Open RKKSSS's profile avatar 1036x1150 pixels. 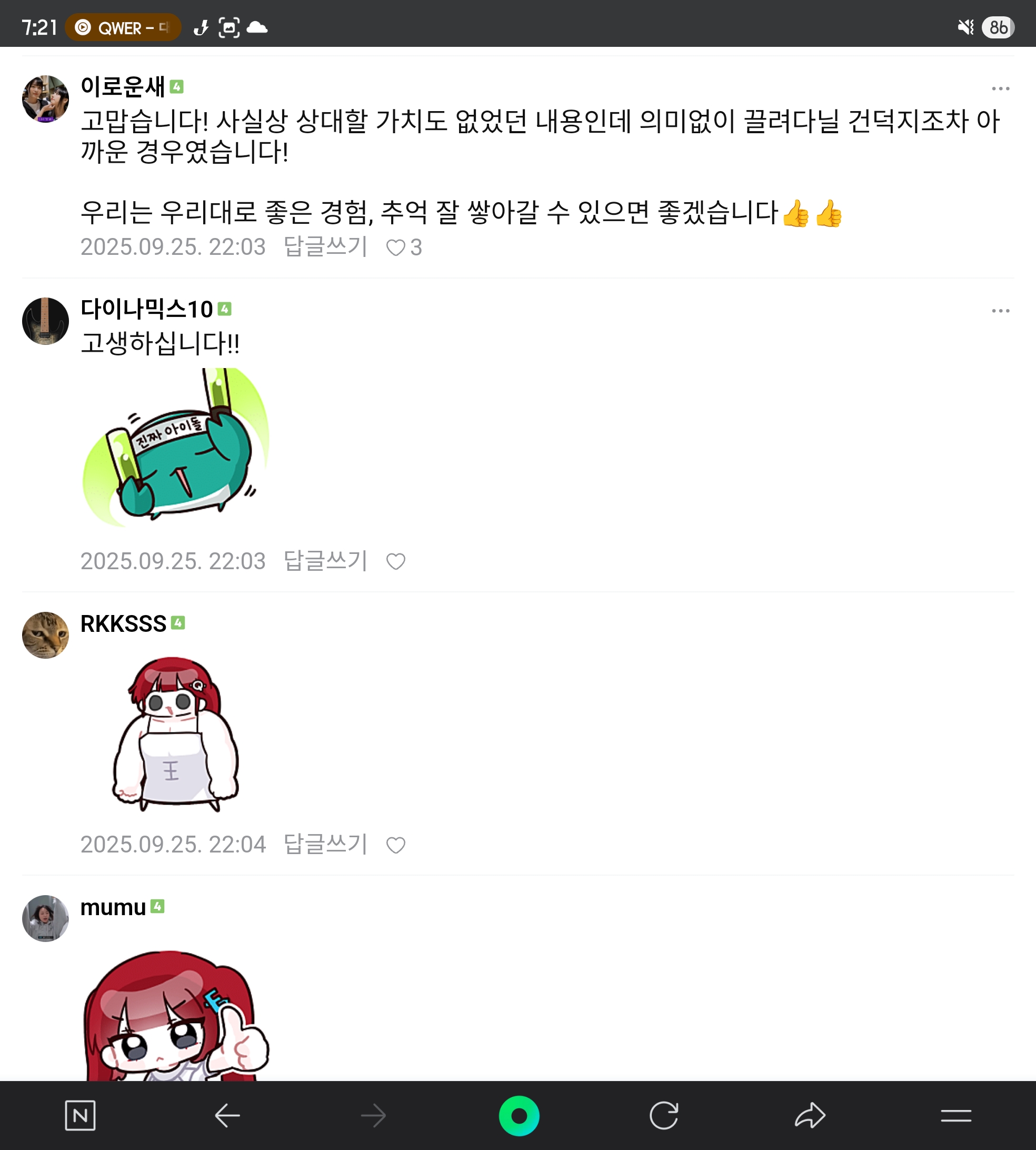point(46,636)
